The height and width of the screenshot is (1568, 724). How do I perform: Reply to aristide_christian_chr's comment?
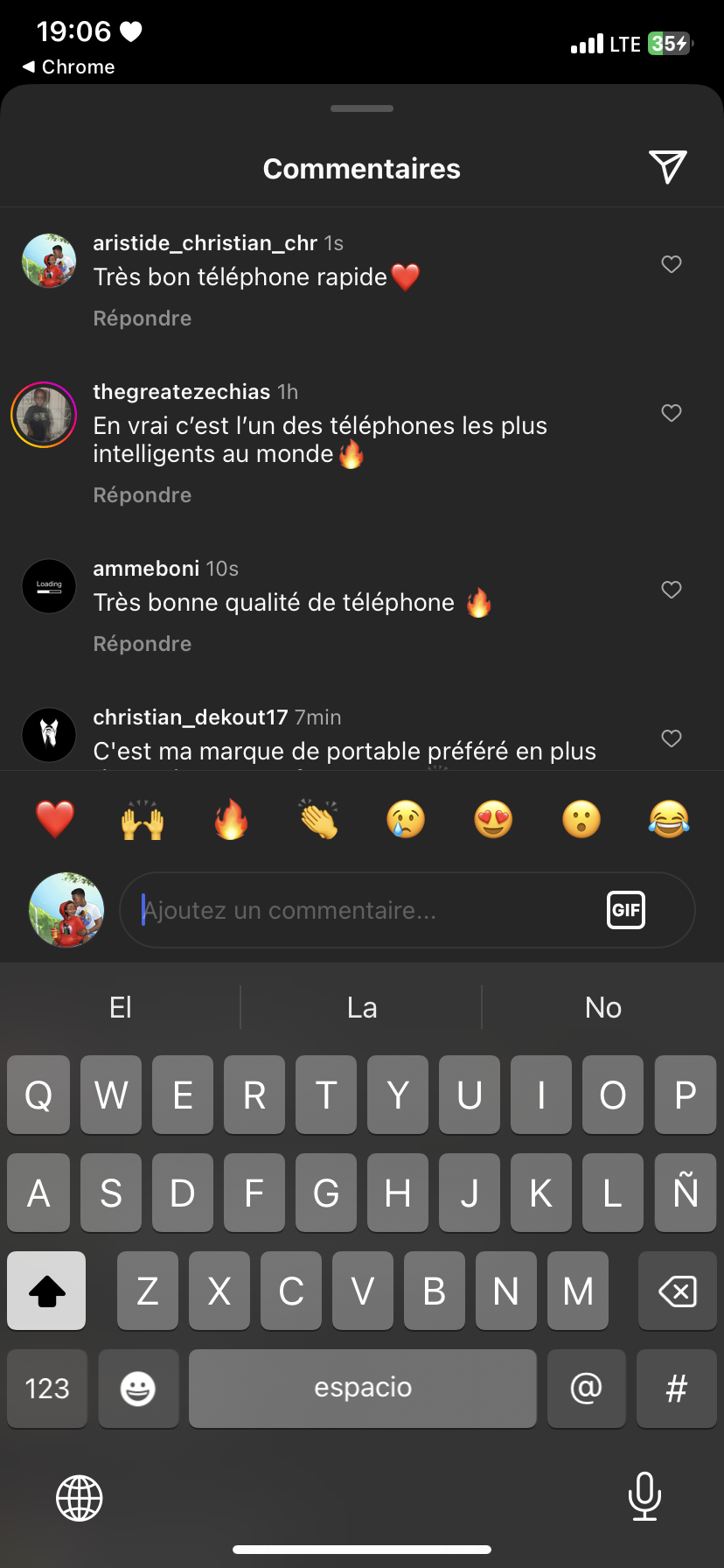click(x=142, y=318)
